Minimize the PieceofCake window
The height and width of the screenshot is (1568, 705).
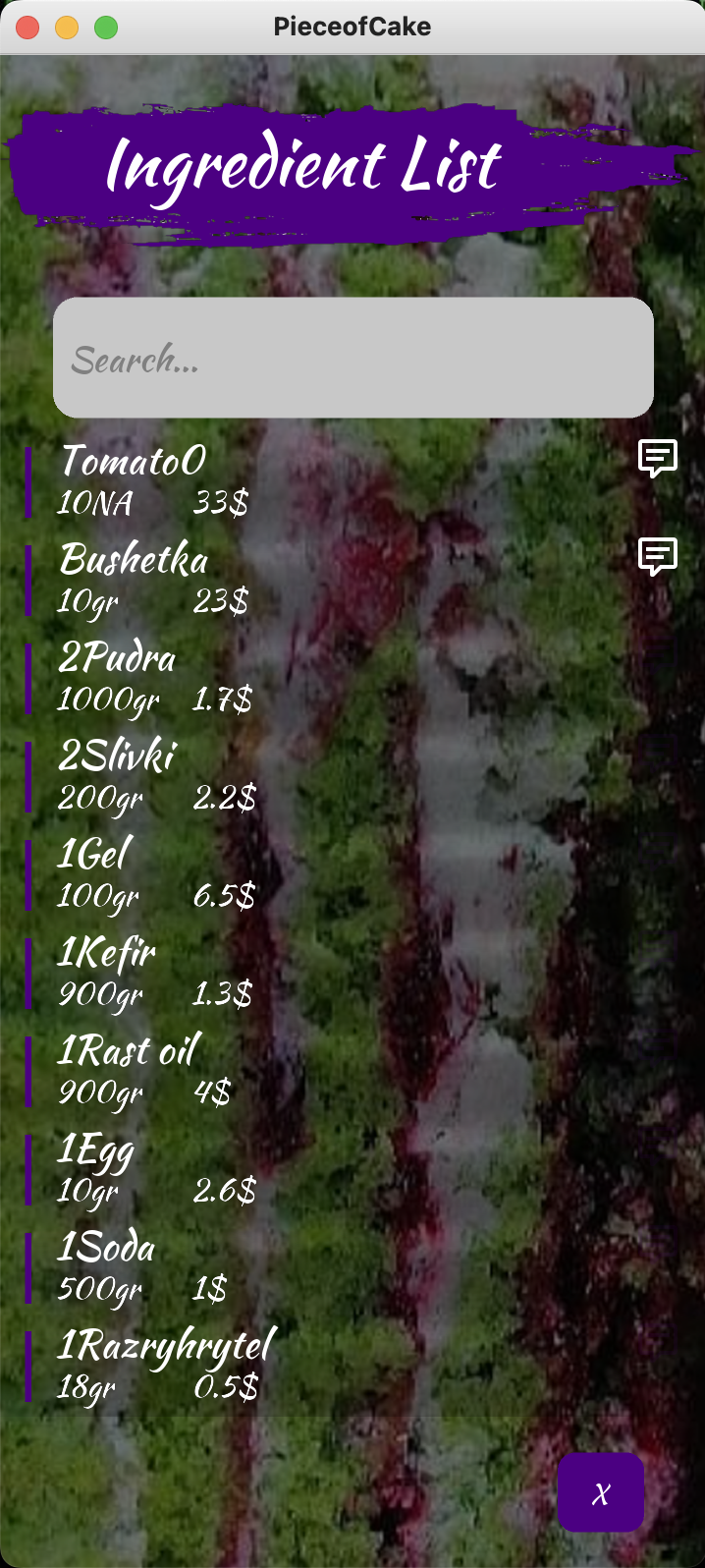[x=67, y=28]
